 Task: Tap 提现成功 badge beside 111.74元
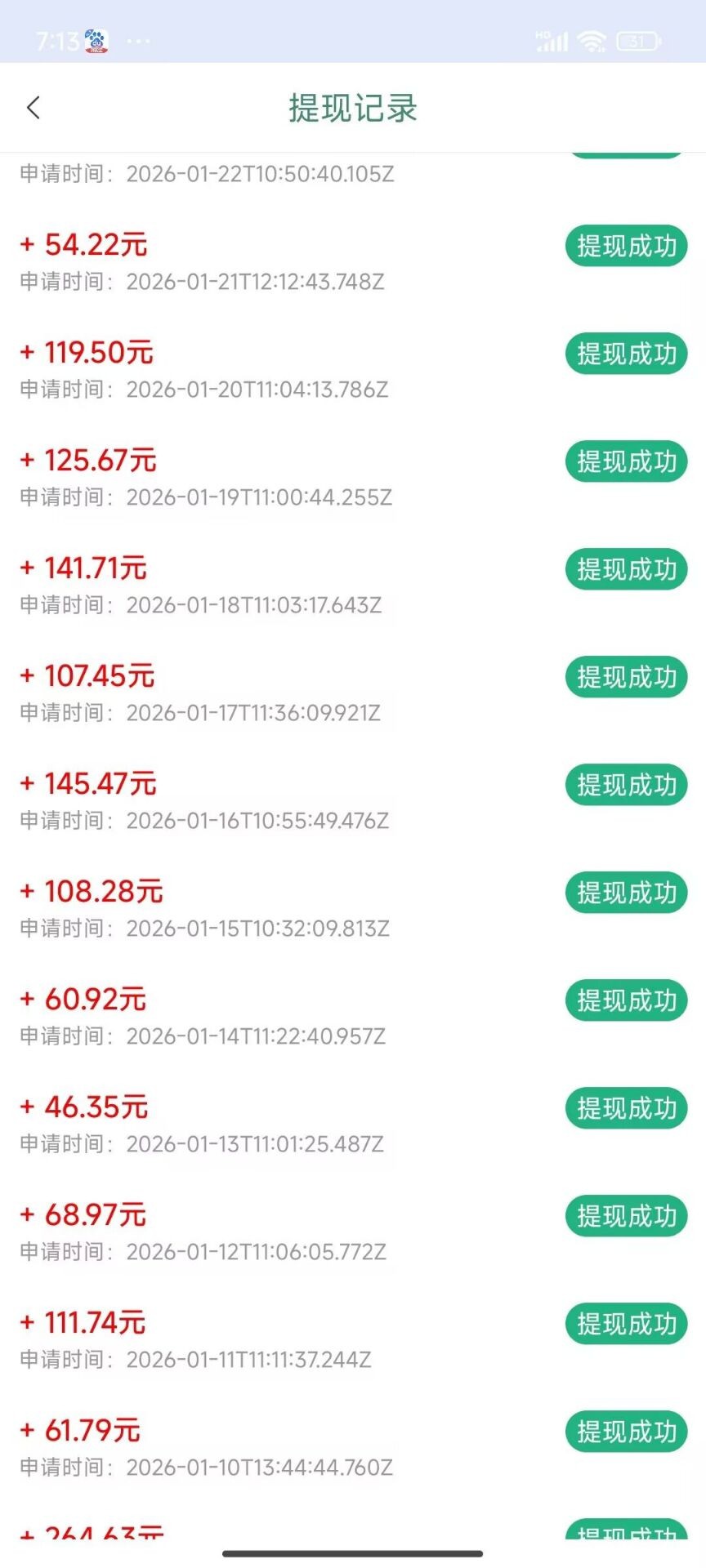pos(626,1323)
